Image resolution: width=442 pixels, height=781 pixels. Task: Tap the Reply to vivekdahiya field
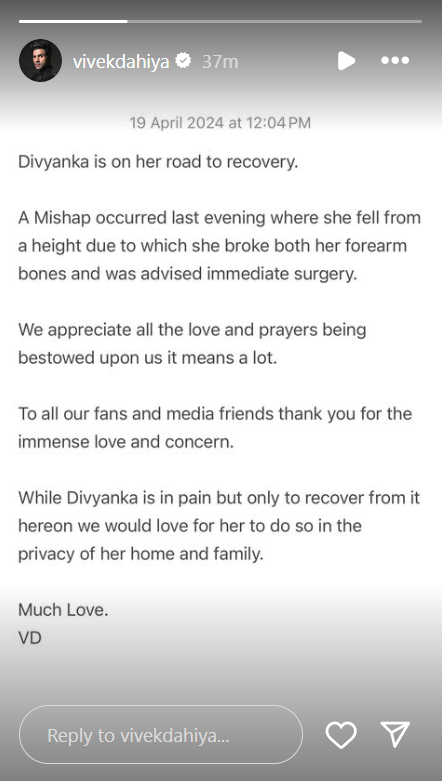pos(160,735)
